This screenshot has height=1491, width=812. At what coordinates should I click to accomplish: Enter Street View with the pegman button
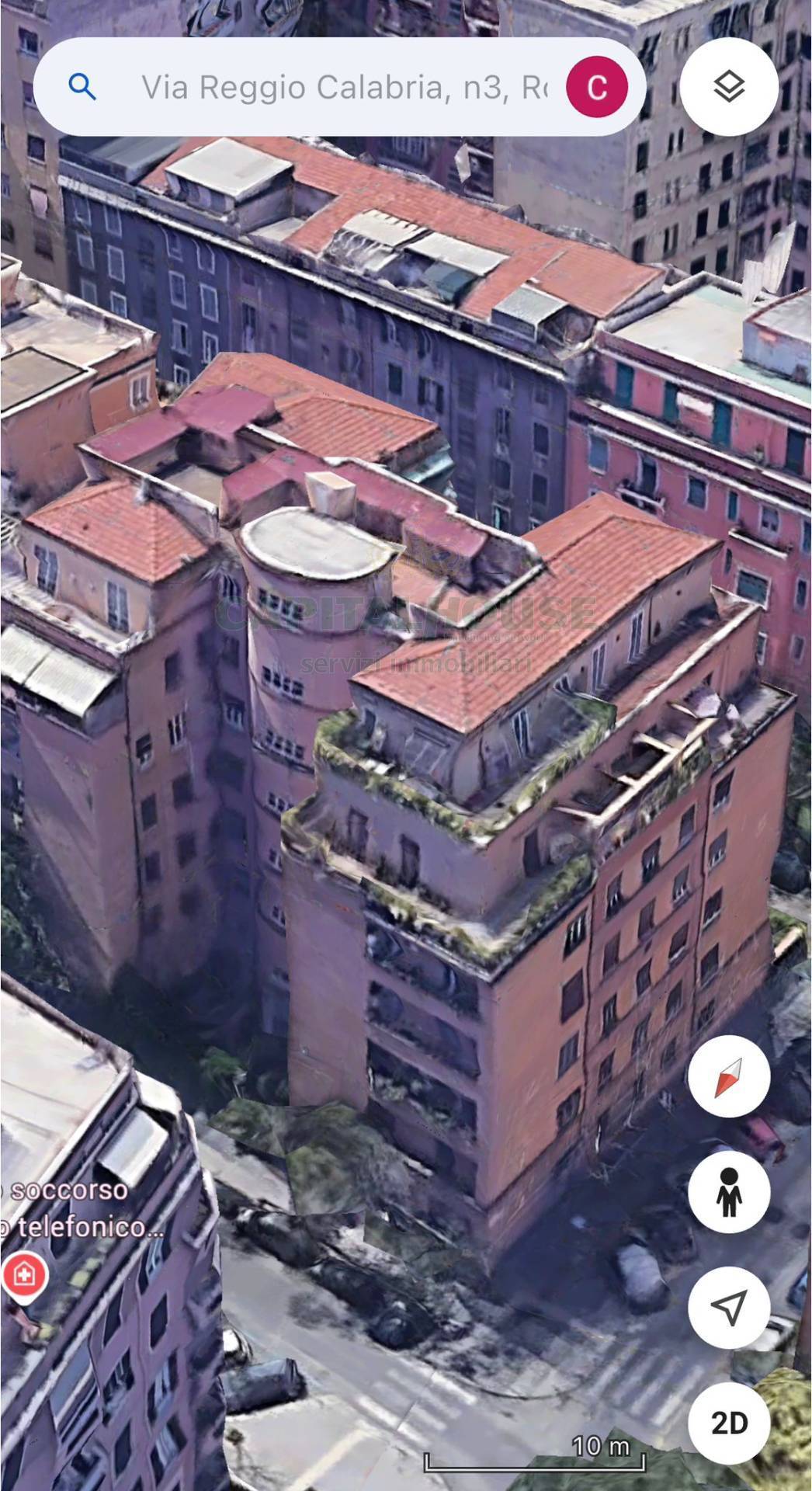[729, 1192]
